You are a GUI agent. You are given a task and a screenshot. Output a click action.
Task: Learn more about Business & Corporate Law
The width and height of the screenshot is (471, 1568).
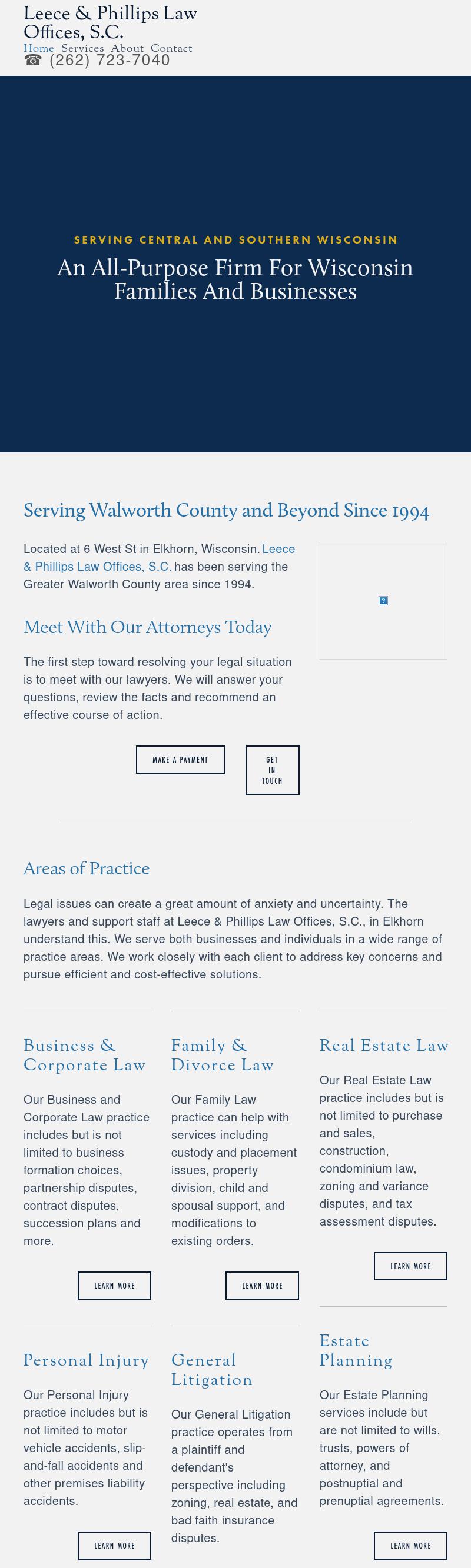click(114, 1285)
